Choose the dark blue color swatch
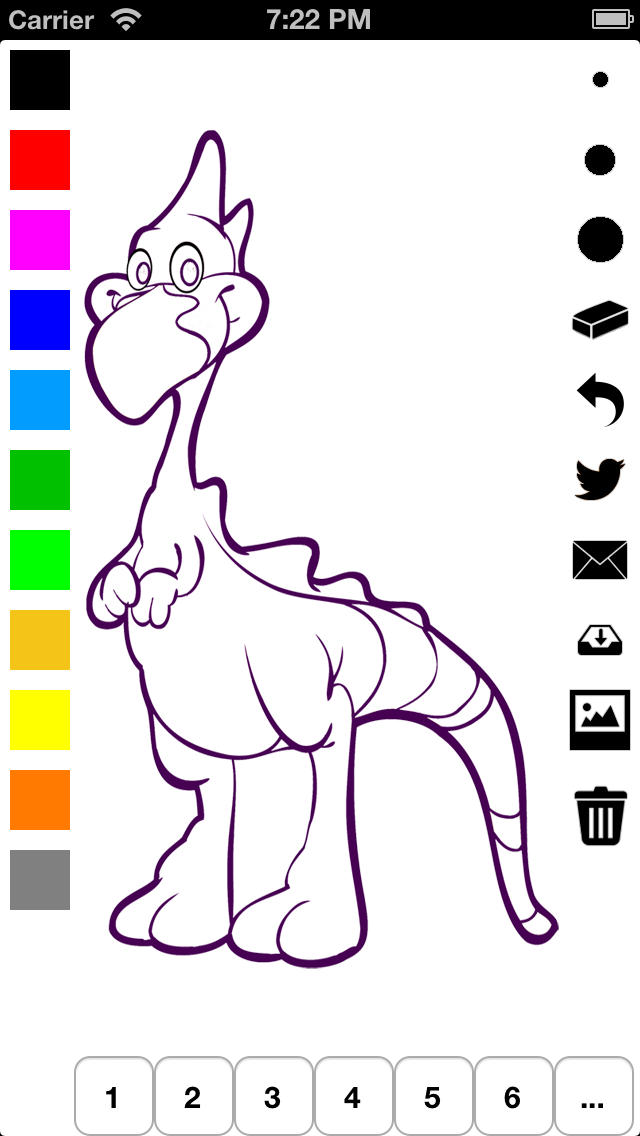This screenshot has height=1136, width=640. point(40,320)
